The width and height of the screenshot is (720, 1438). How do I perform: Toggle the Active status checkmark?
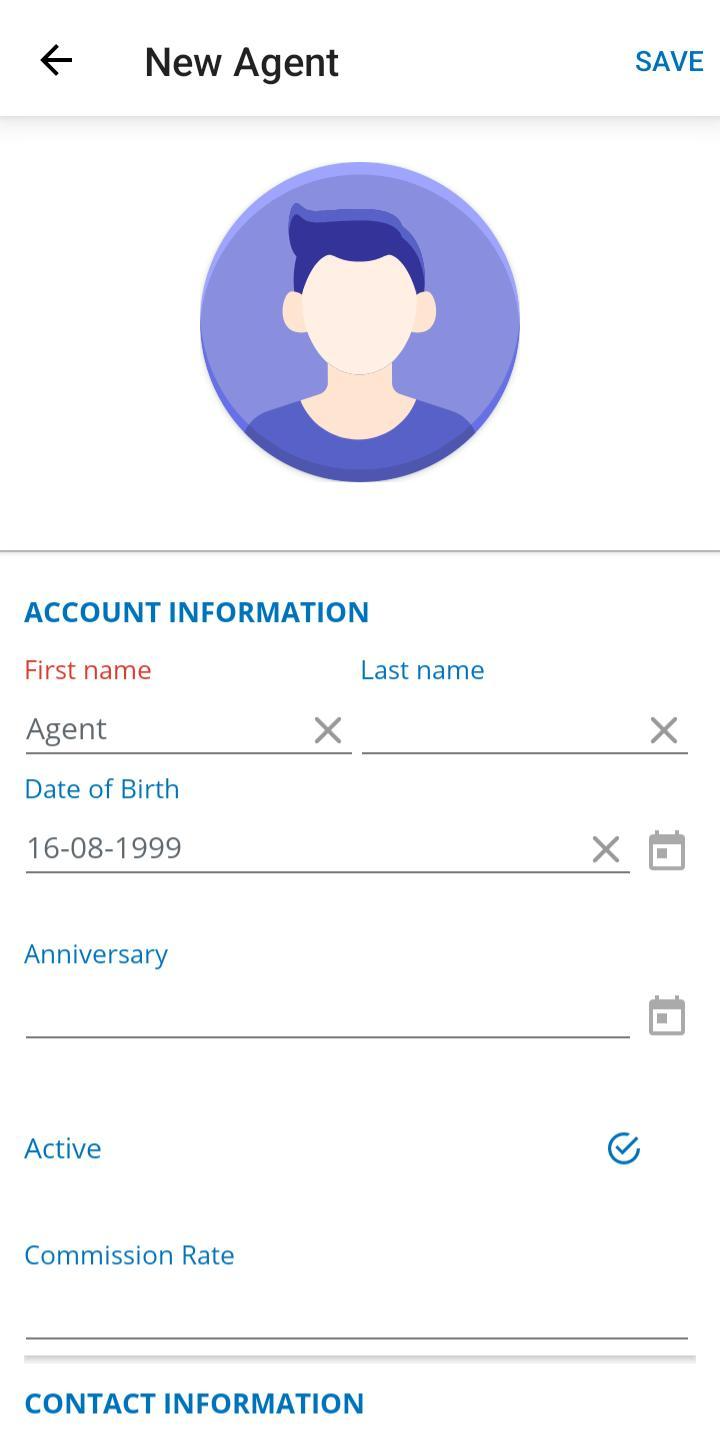tap(624, 1149)
